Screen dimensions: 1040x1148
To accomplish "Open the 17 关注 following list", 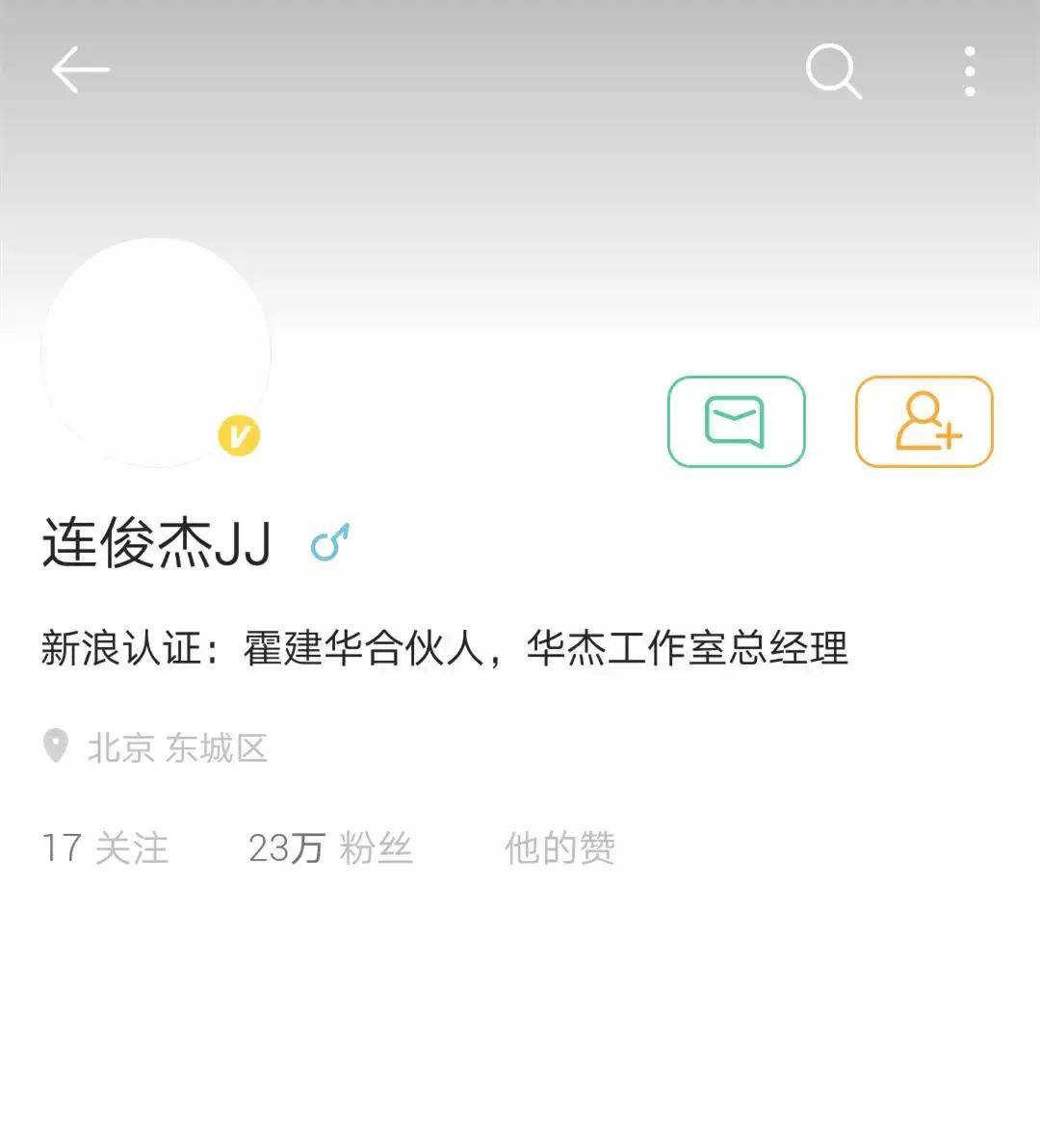I will pos(105,848).
